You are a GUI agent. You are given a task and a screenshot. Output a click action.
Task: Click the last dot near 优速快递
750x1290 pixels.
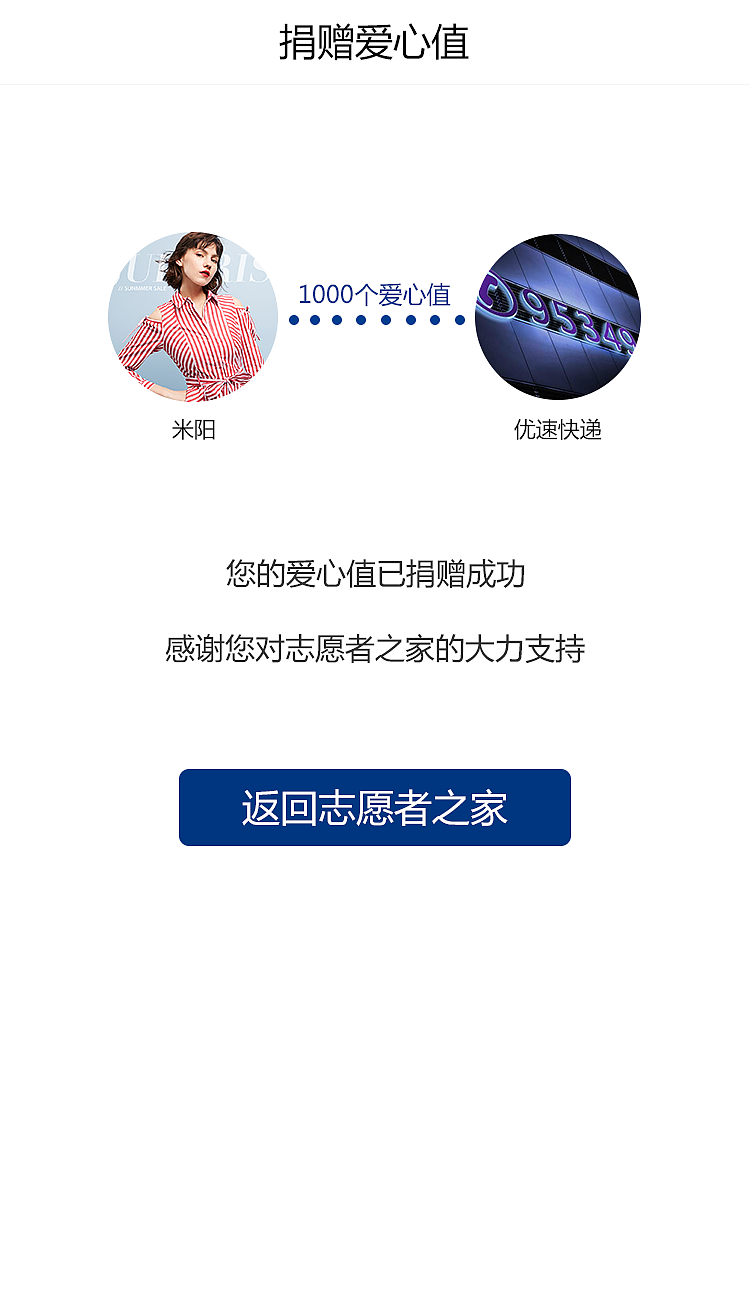coord(459,322)
